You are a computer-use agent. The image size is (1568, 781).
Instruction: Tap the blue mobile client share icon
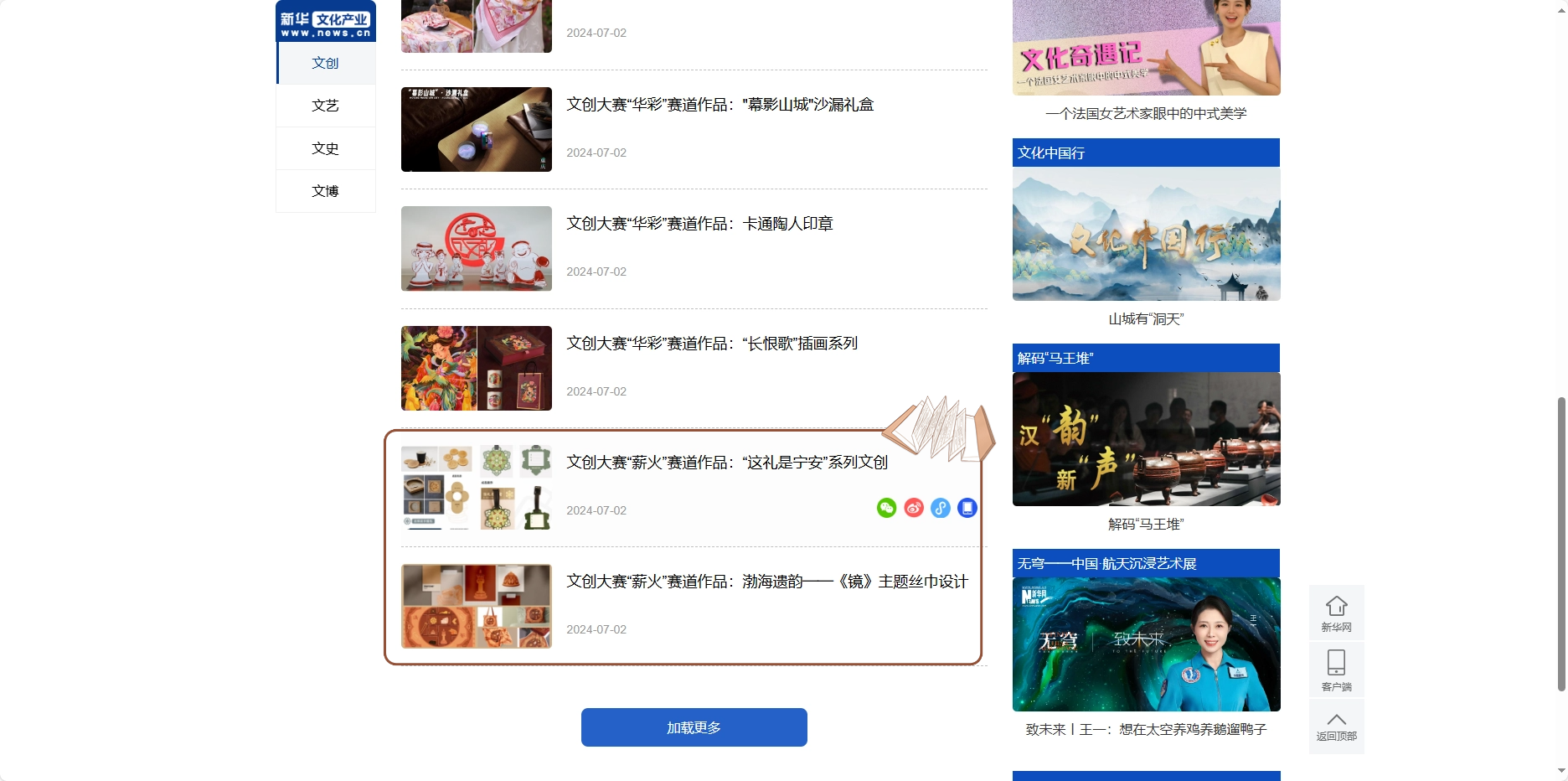pyautogui.click(x=967, y=508)
